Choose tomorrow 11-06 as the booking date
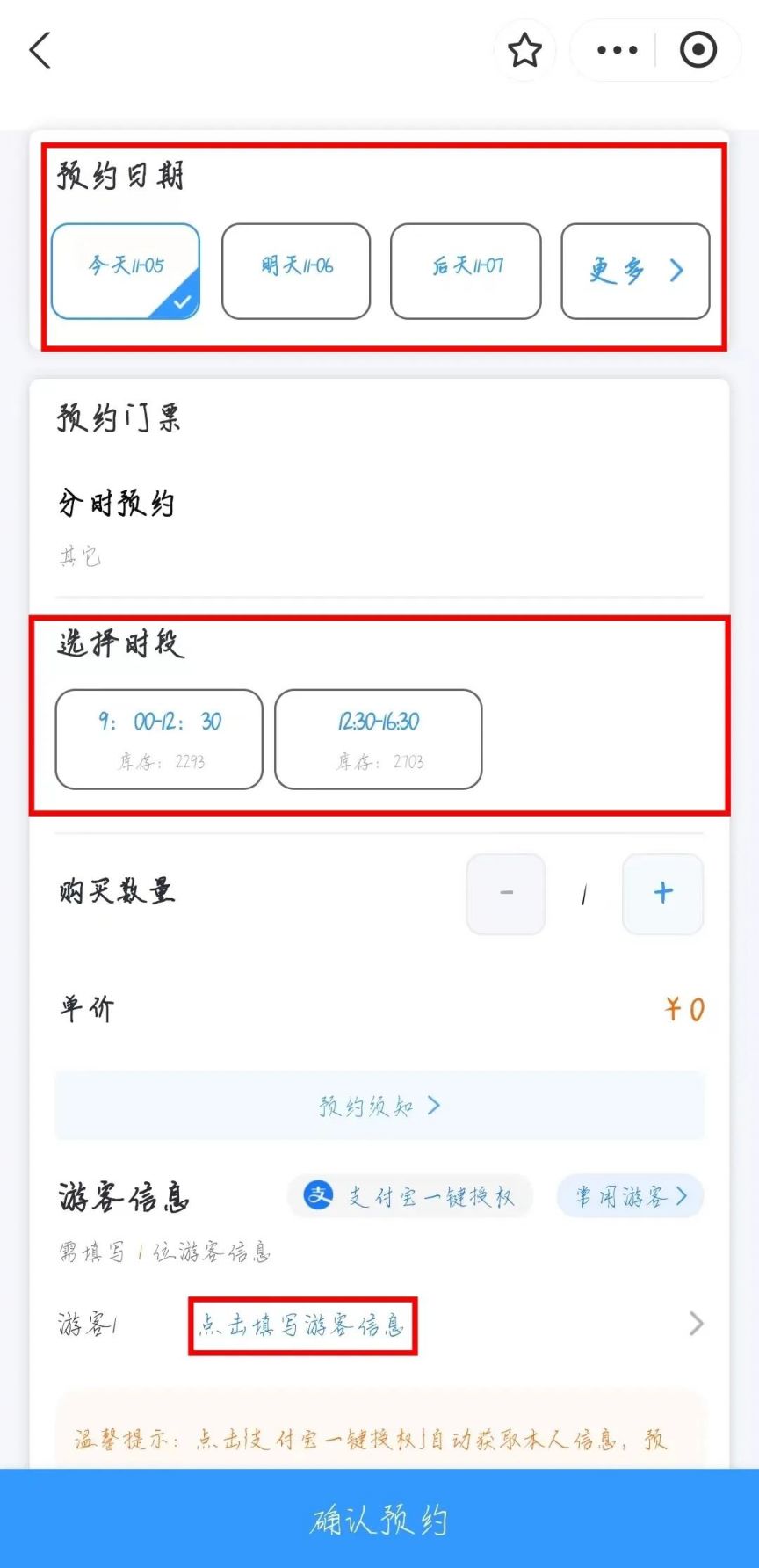This screenshot has width=759, height=1568. click(x=296, y=271)
